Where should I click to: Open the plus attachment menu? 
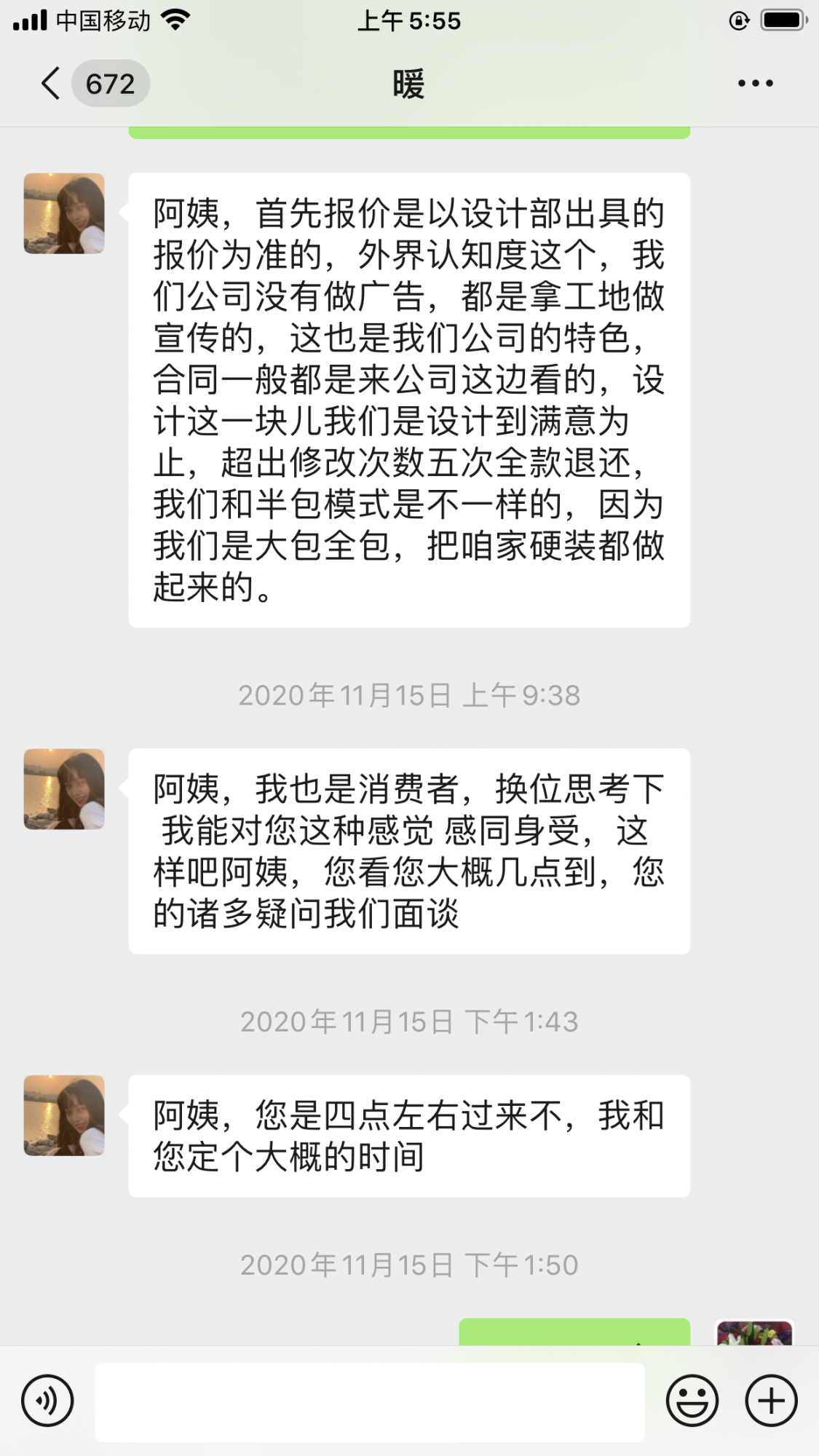tap(771, 1400)
